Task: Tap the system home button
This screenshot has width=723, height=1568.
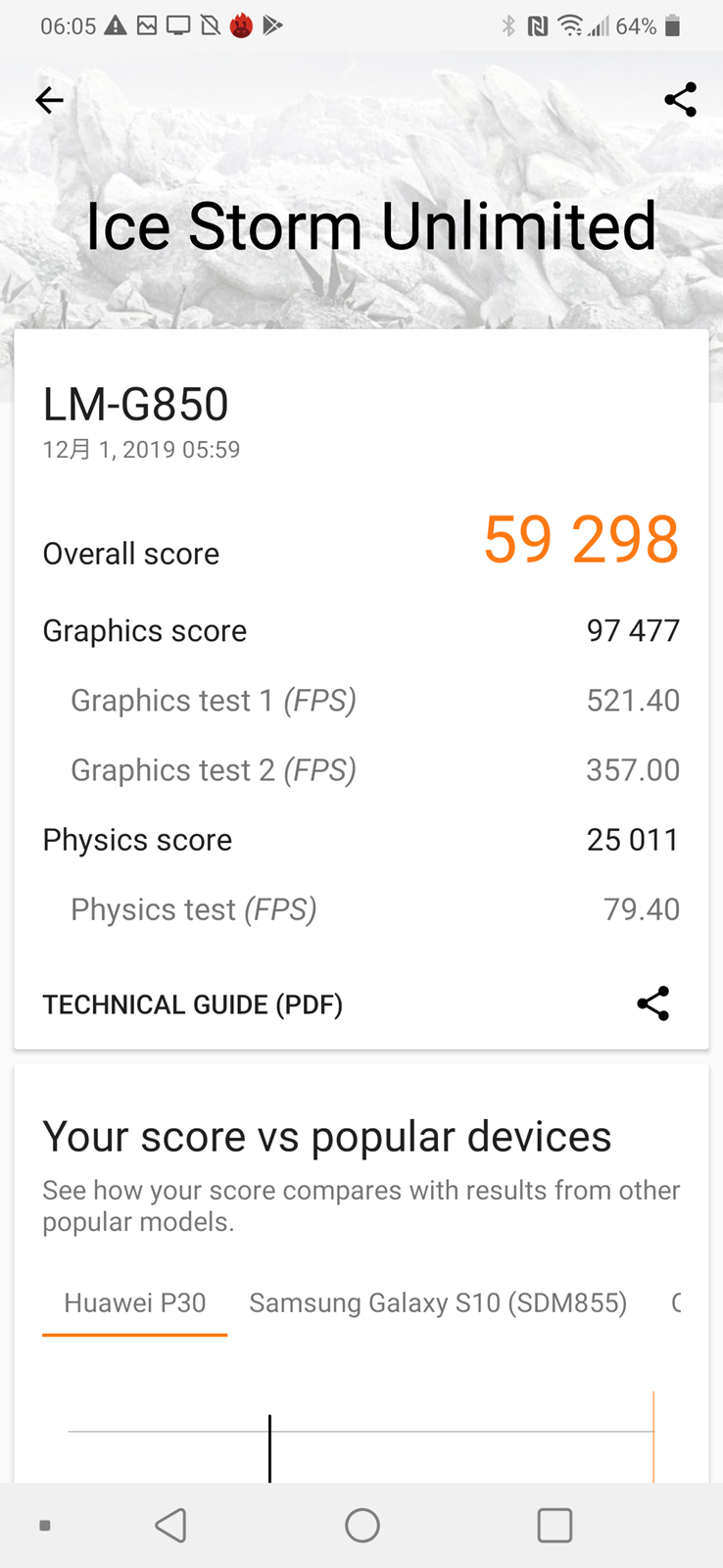Action: [x=361, y=1525]
